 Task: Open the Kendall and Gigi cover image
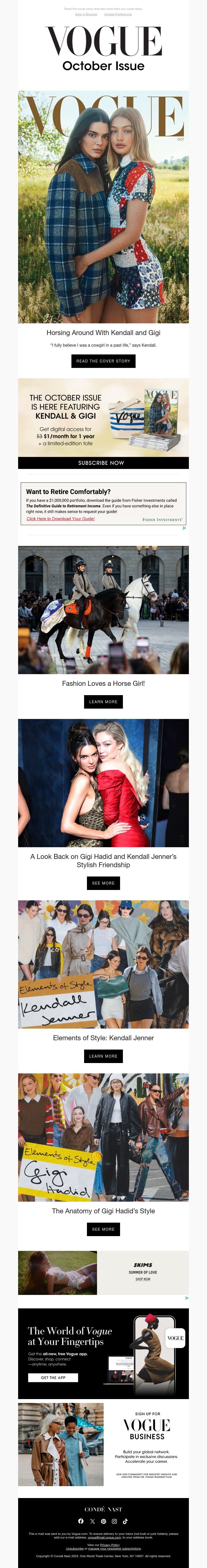103,207
